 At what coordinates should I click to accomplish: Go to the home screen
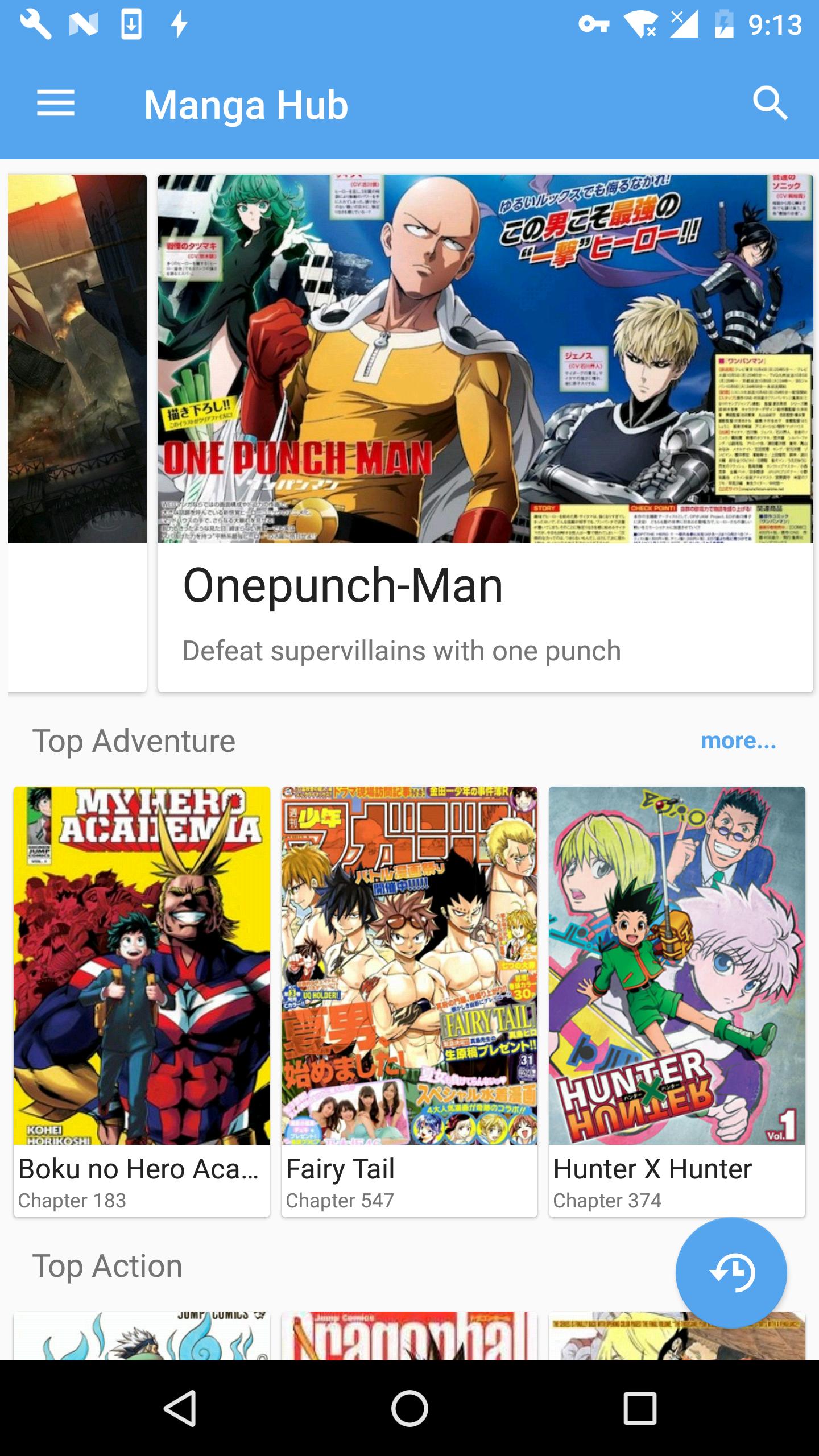pos(409,1408)
